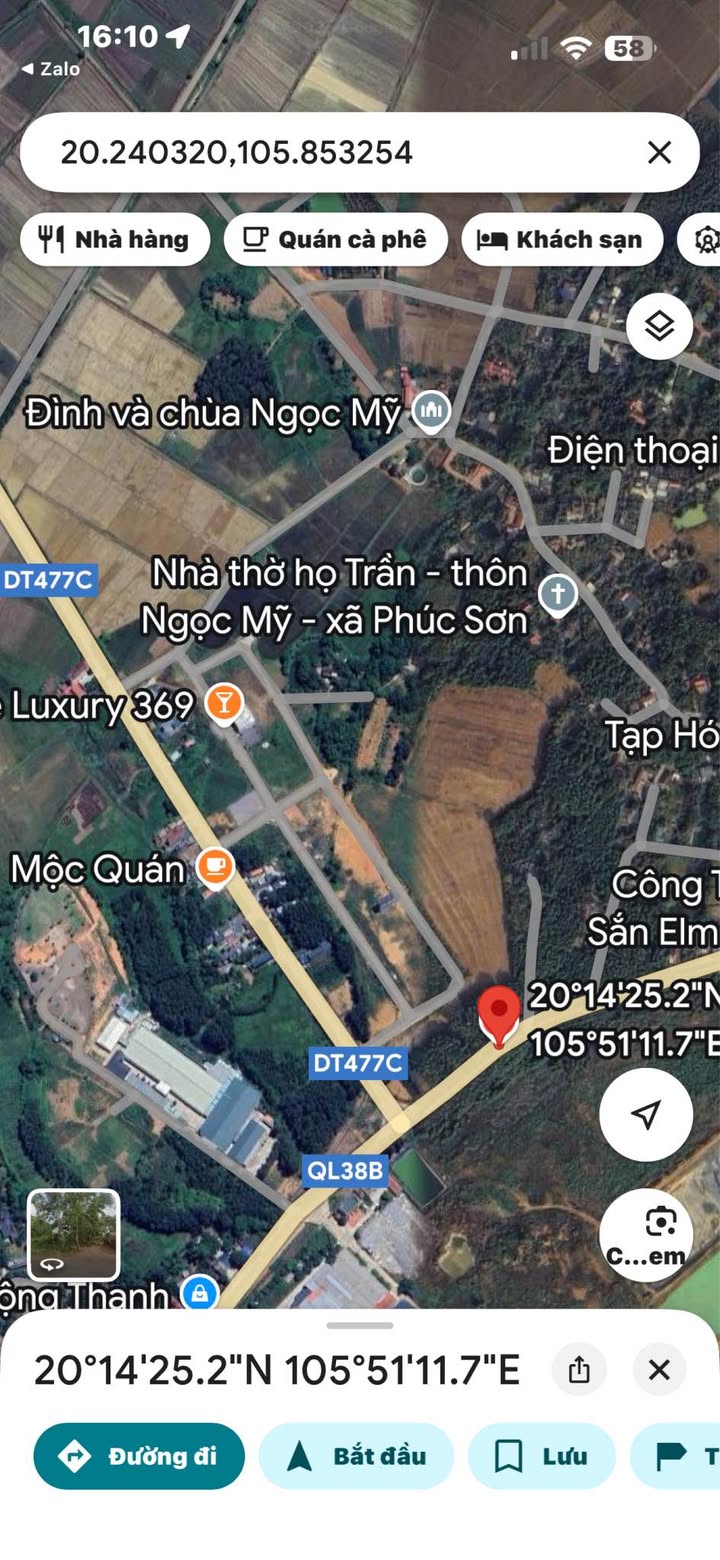The image size is (720, 1560).
Task: Save the place with Lưu
Action: tap(541, 1456)
